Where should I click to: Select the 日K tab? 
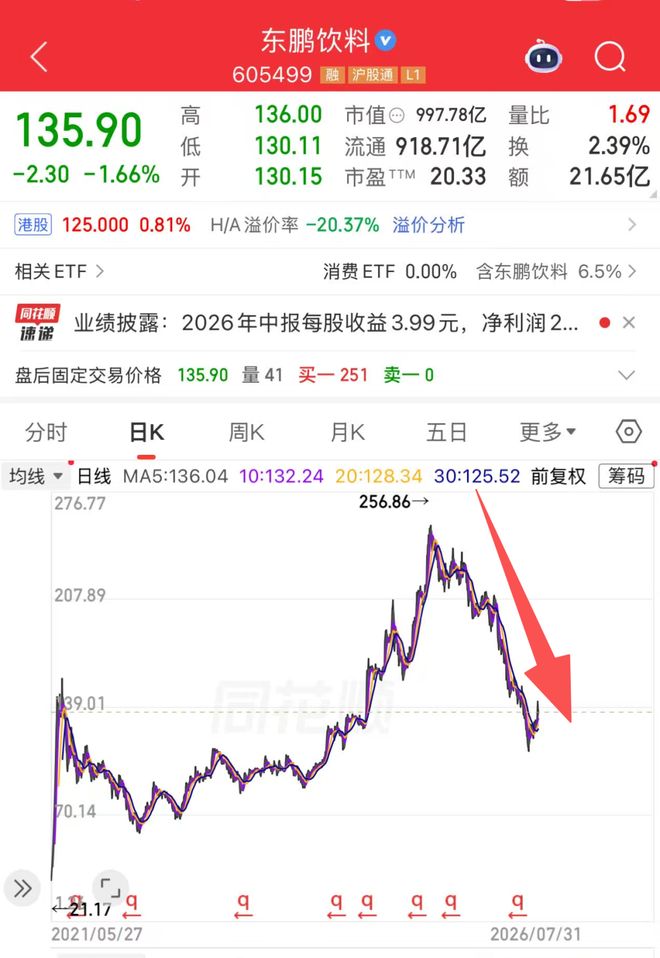(x=147, y=433)
